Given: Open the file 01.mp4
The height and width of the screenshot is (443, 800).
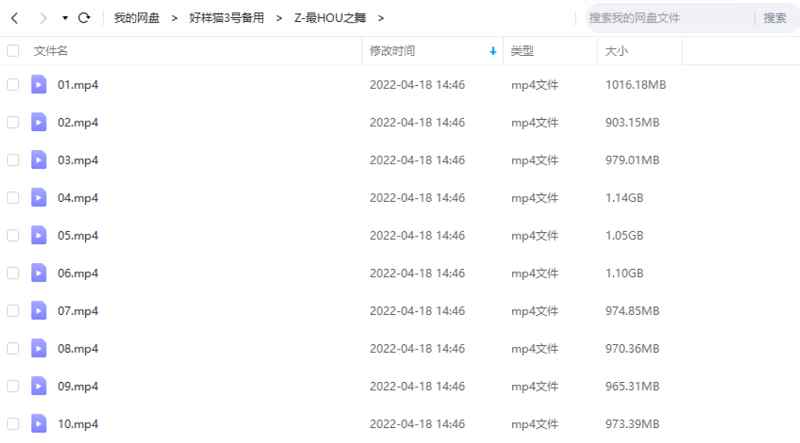Looking at the screenshot, I should [77, 85].
